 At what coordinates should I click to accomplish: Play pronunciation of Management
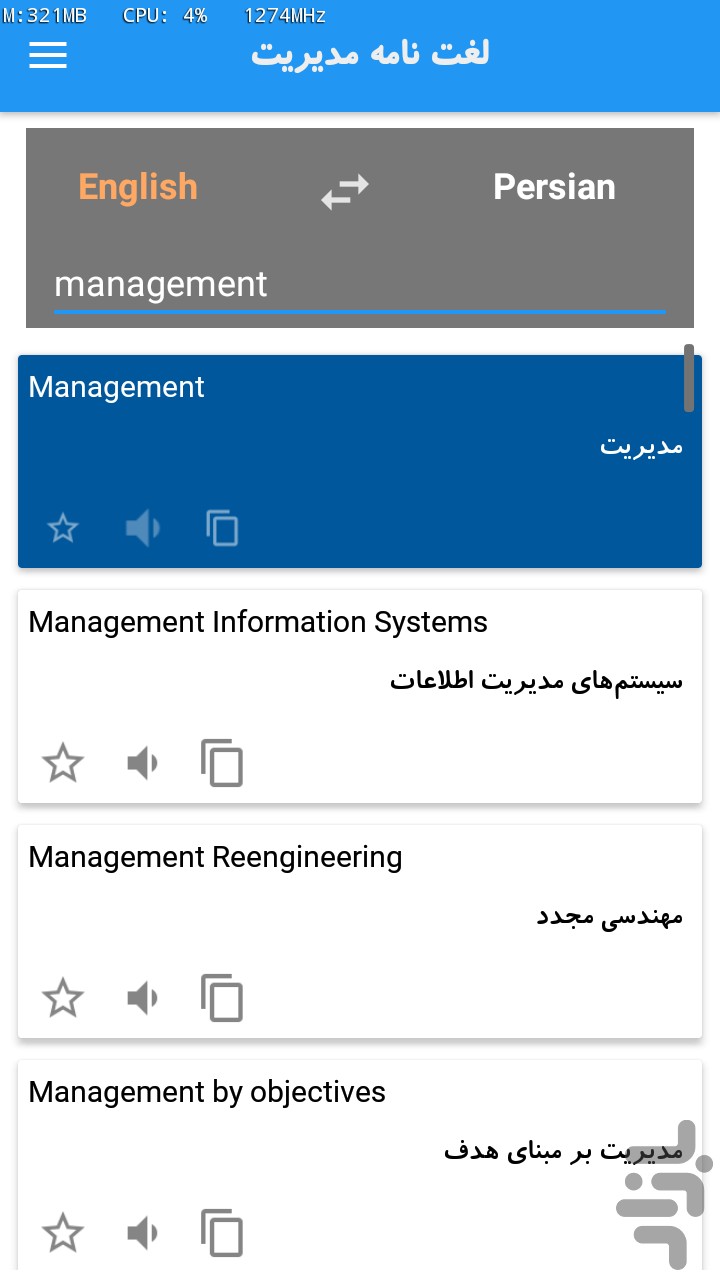(143, 528)
